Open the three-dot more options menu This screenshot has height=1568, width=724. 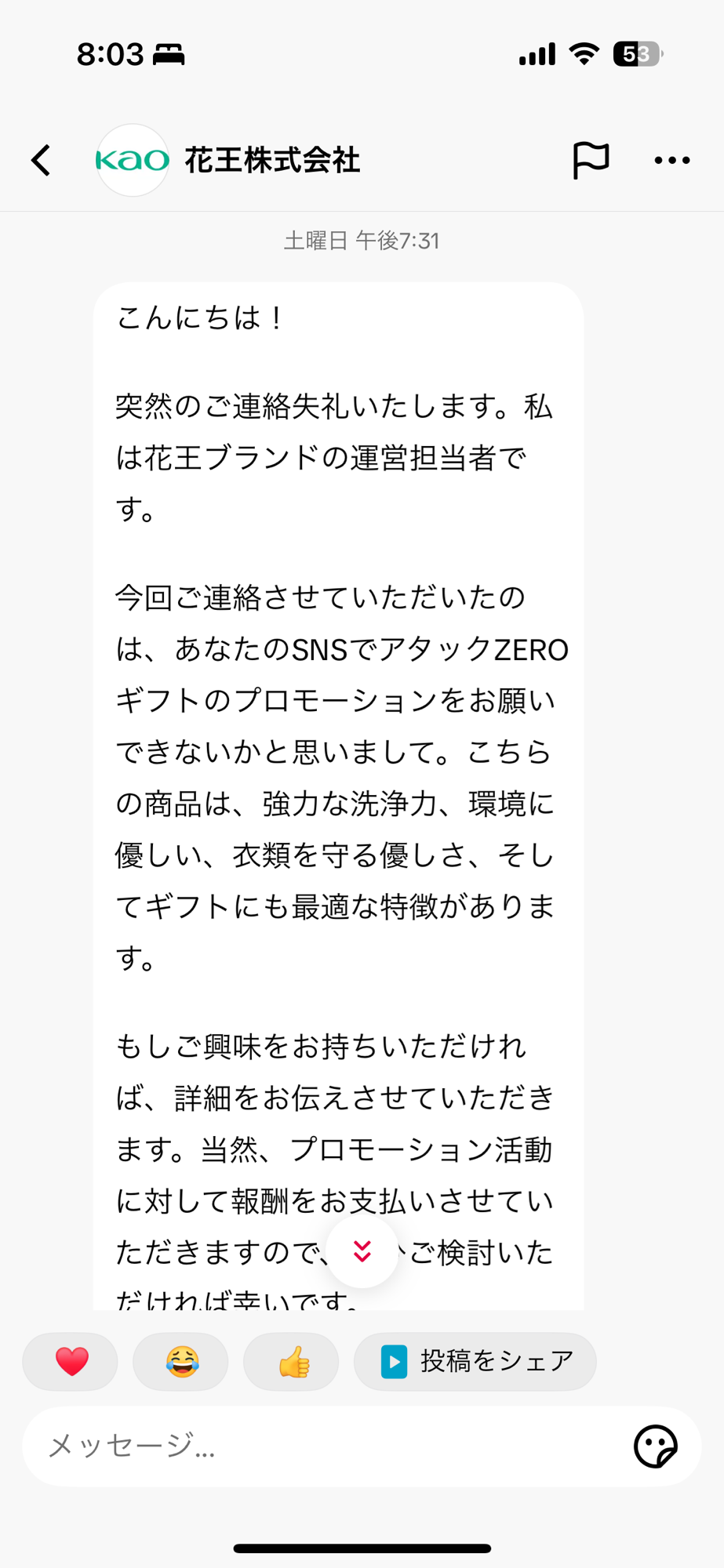[x=672, y=160]
